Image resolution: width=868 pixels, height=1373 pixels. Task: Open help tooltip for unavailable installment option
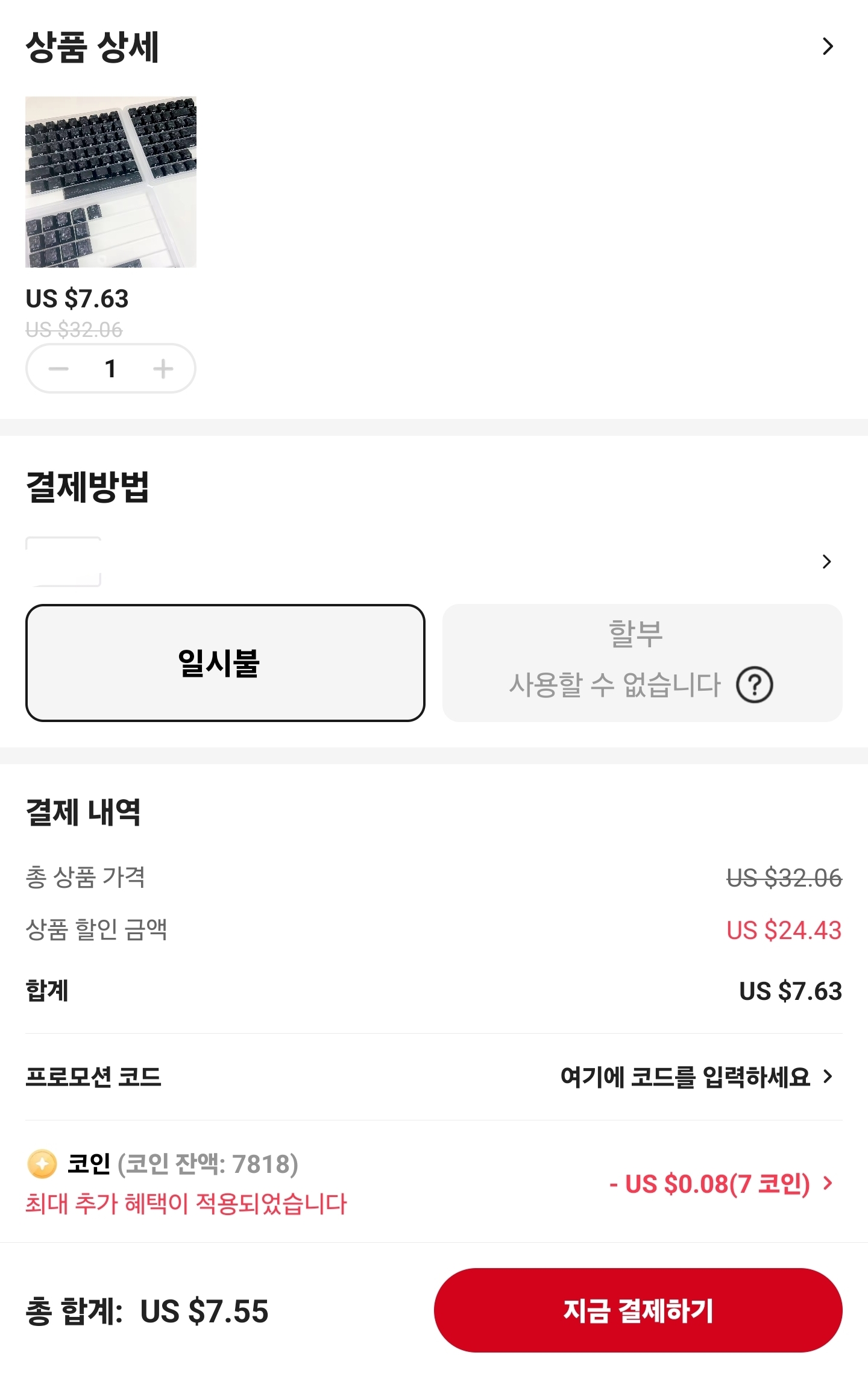pos(755,685)
